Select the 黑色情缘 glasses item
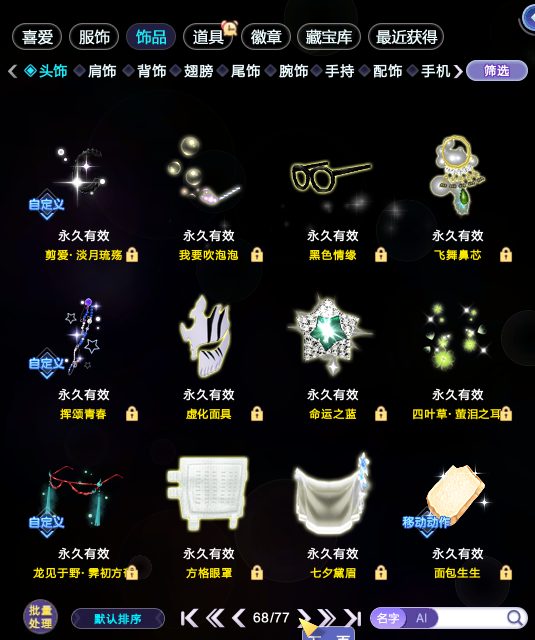Viewport: 535px width, 640px height. pyautogui.click(x=333, y=178)
